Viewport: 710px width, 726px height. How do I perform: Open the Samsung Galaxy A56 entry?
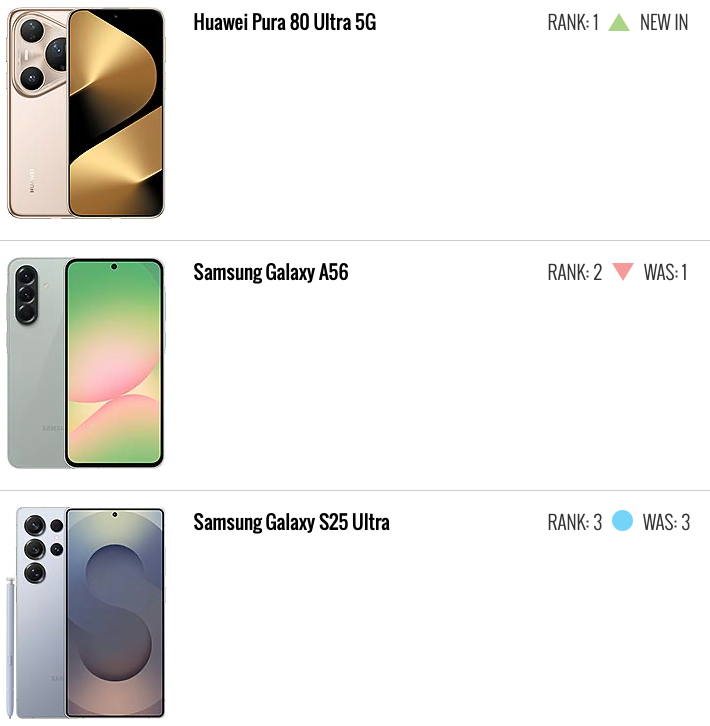270,272
